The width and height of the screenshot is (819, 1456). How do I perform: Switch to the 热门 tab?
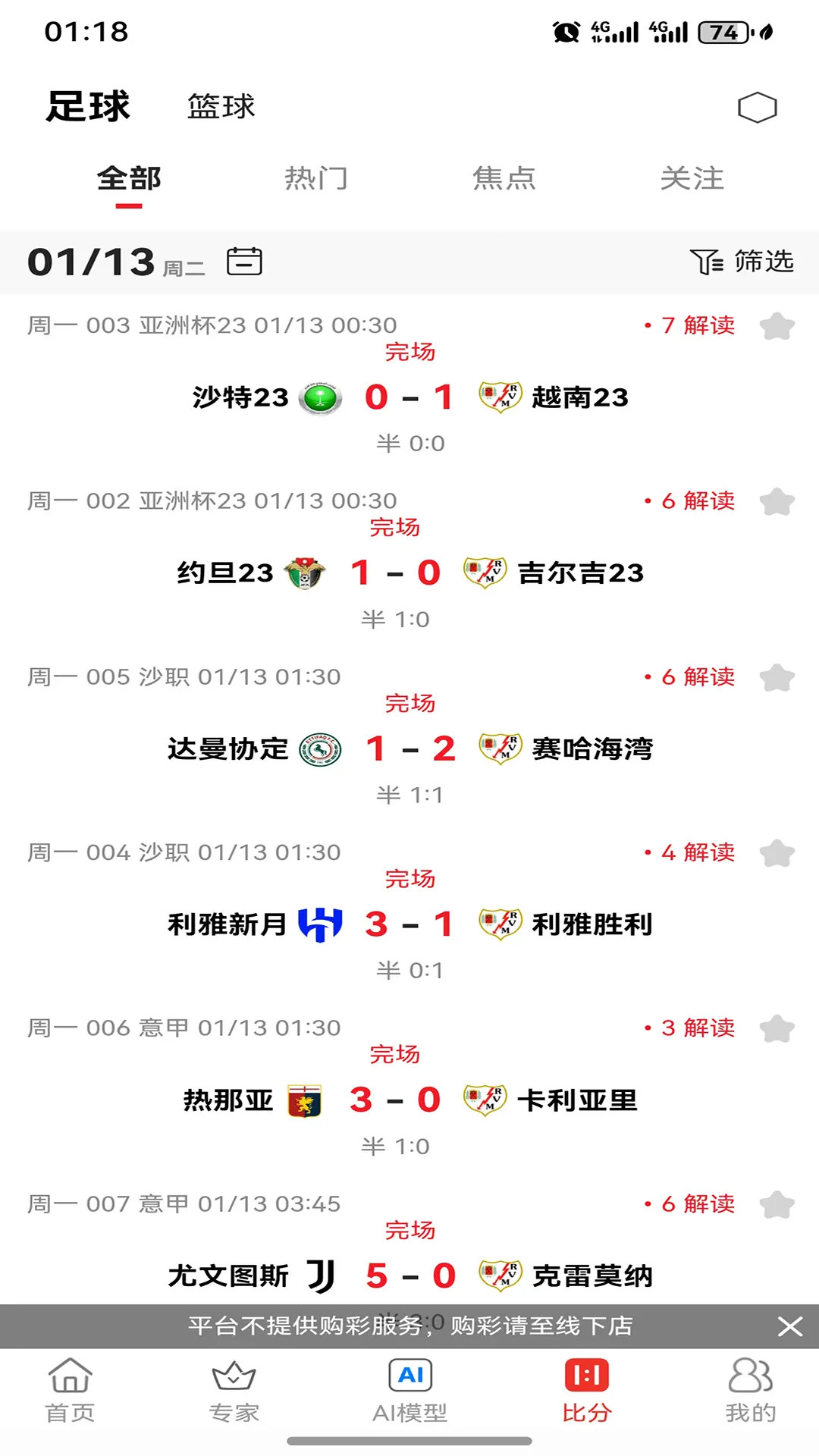315,179
